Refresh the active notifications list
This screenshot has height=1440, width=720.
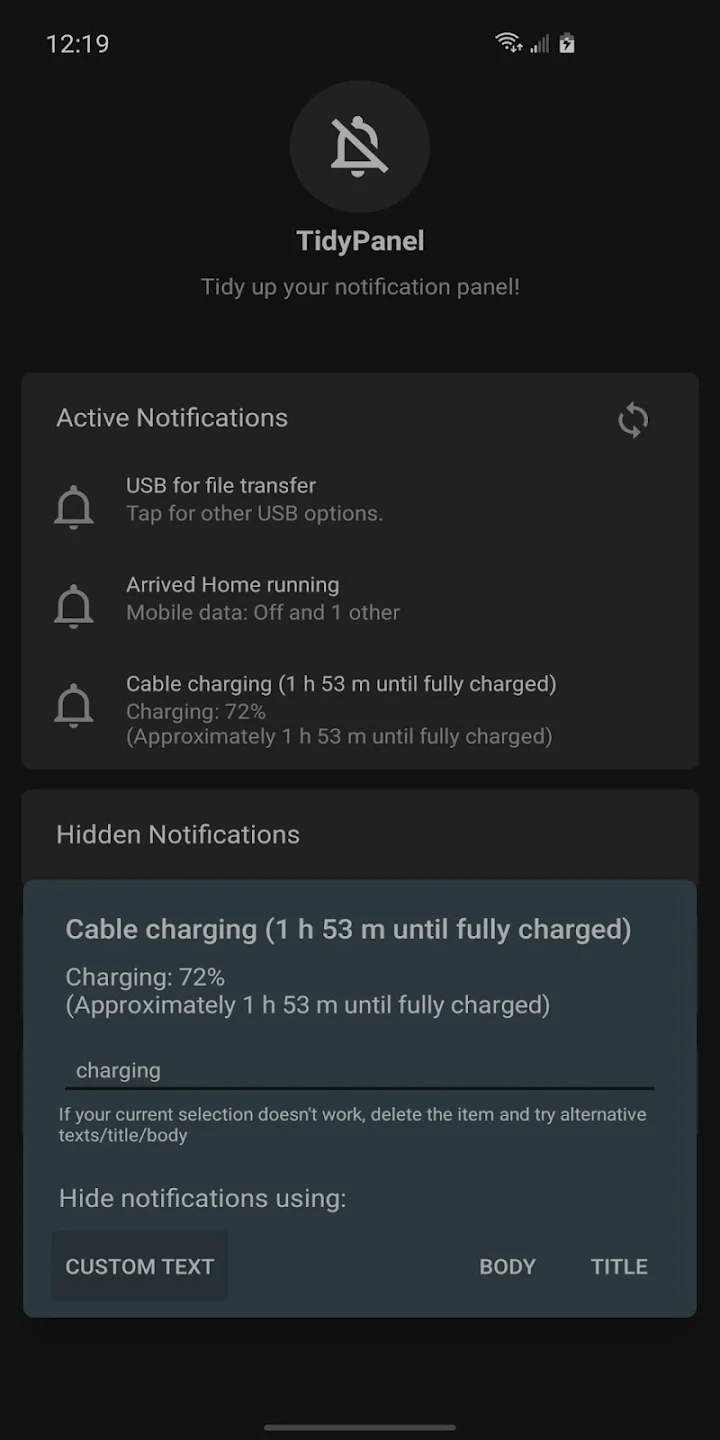(x=632, y=420)
